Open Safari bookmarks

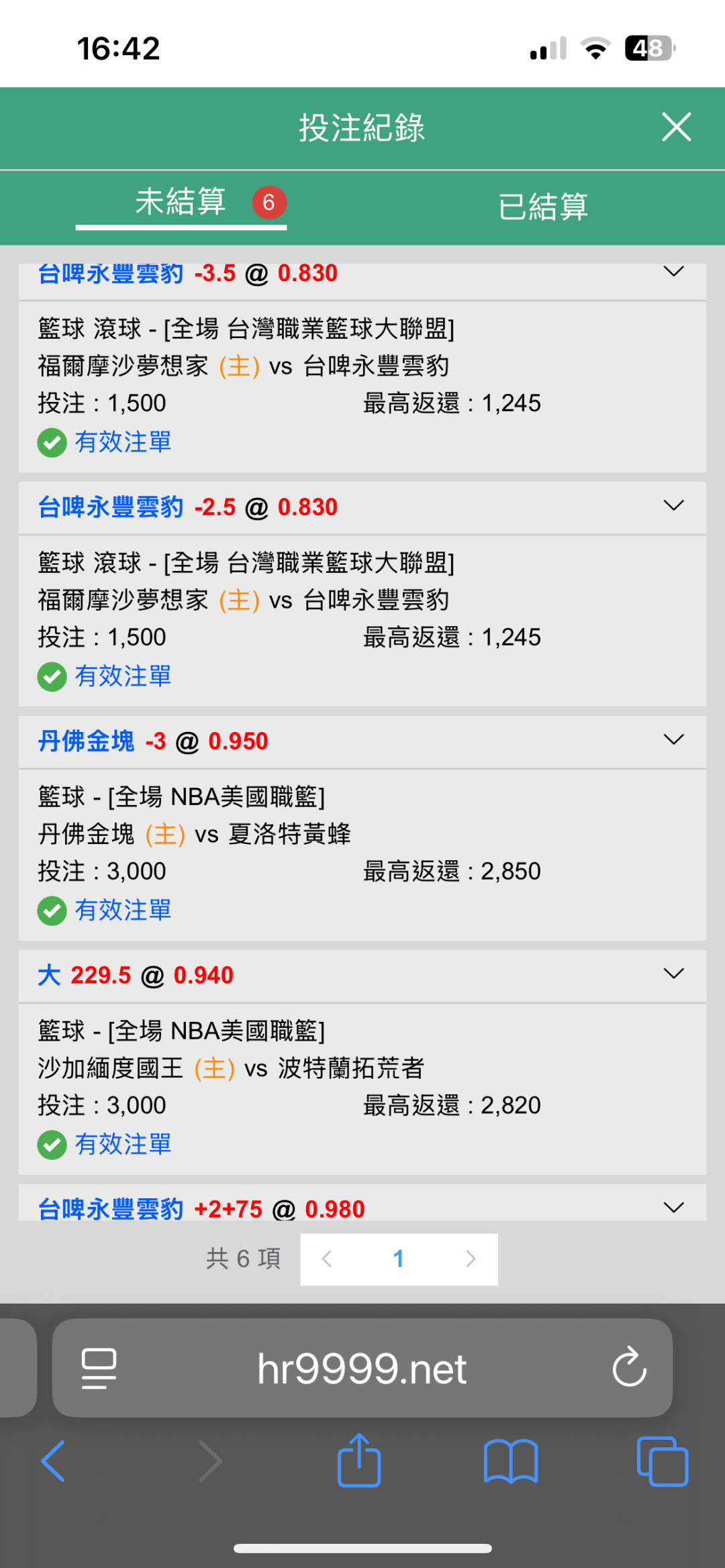(511, 1461)
